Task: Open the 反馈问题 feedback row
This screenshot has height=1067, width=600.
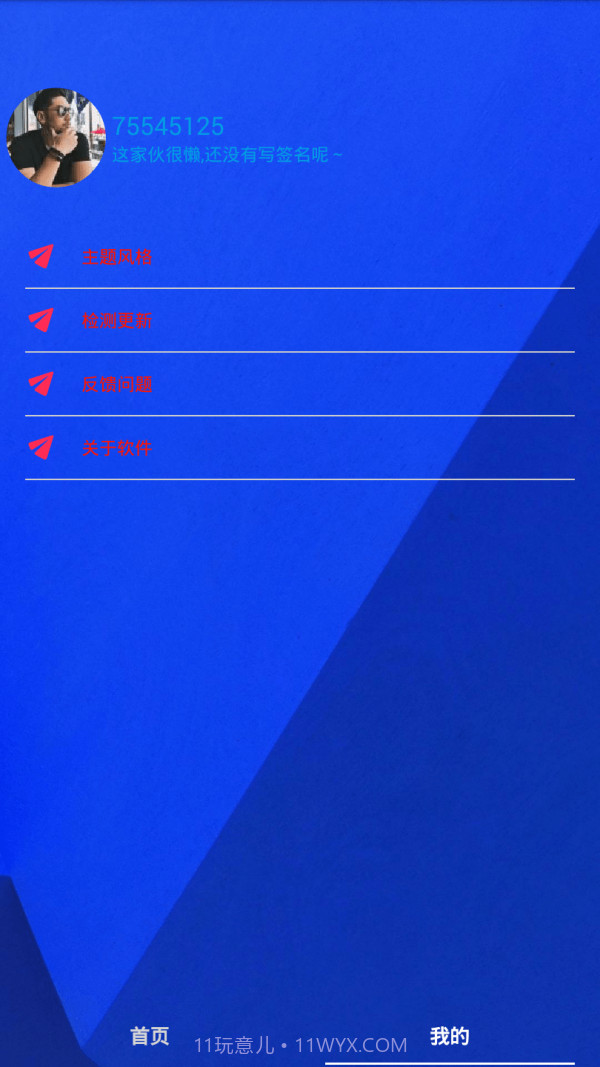Action: pyautogui.click(x=117, y=384)
